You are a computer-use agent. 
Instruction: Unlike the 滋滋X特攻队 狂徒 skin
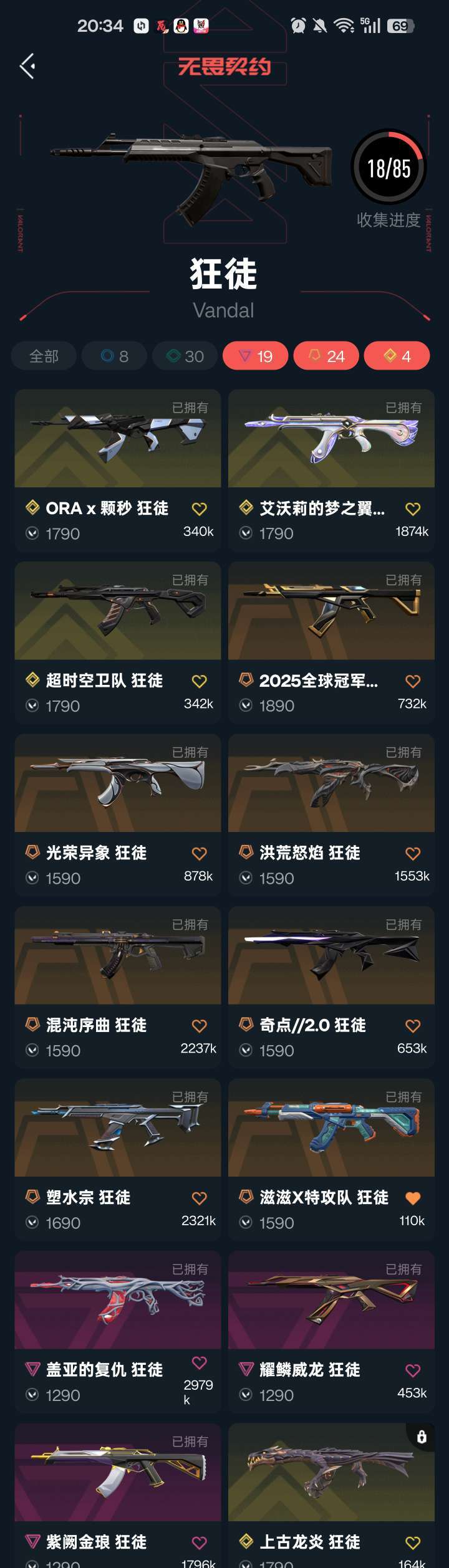pyautogui.click(x=413, y=1198)
